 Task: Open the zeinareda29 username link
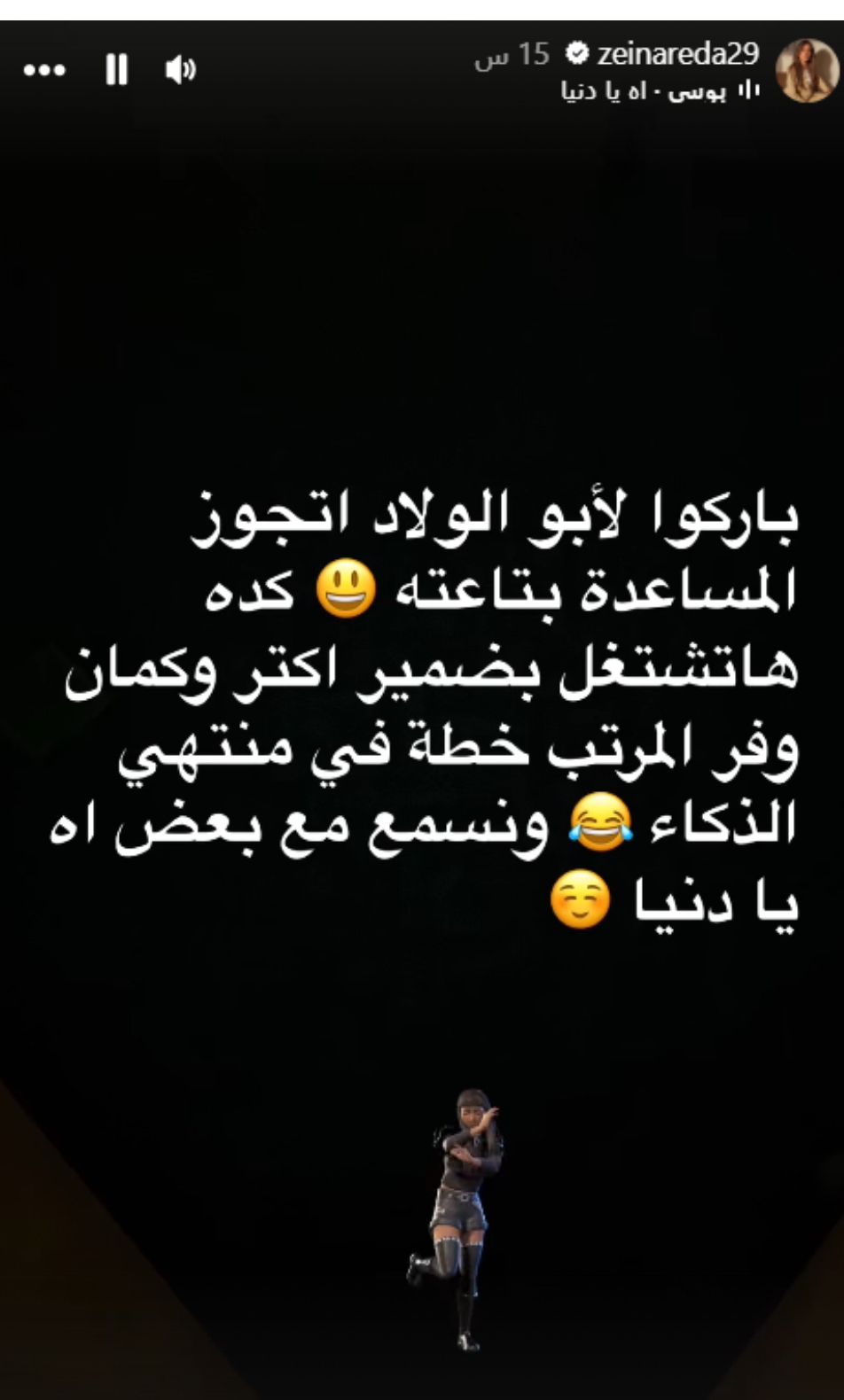677,54
